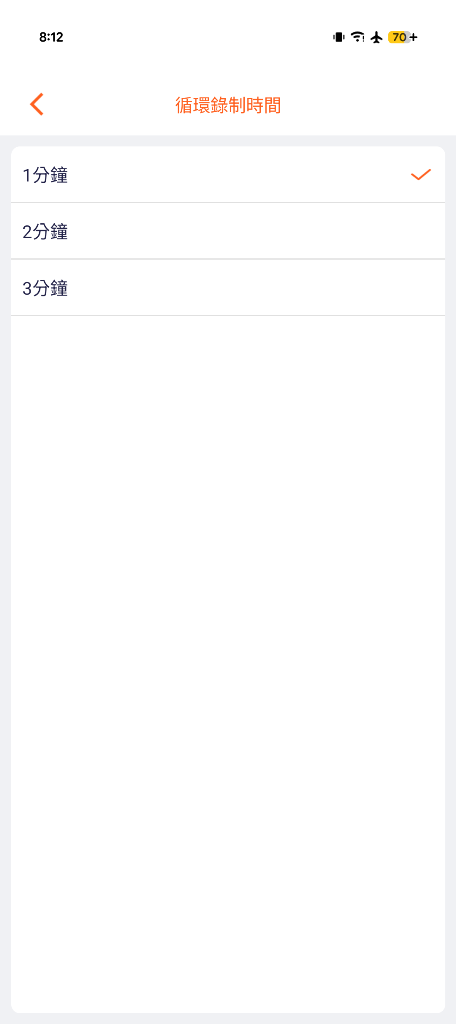456x1024 pixels.
Task: Set loop recording time to 3分鐘
Action: 228,288
